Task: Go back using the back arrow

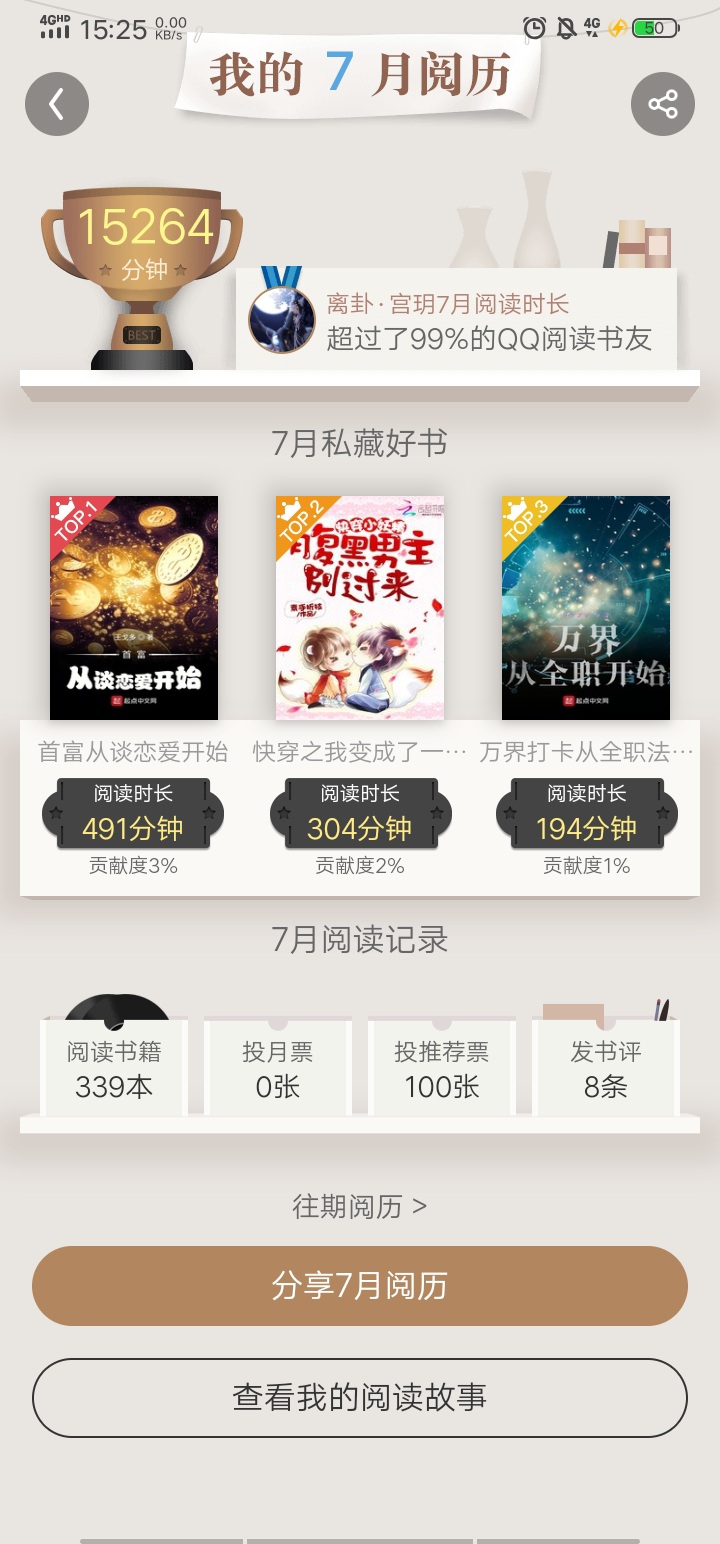Action: tap(57, 104)
